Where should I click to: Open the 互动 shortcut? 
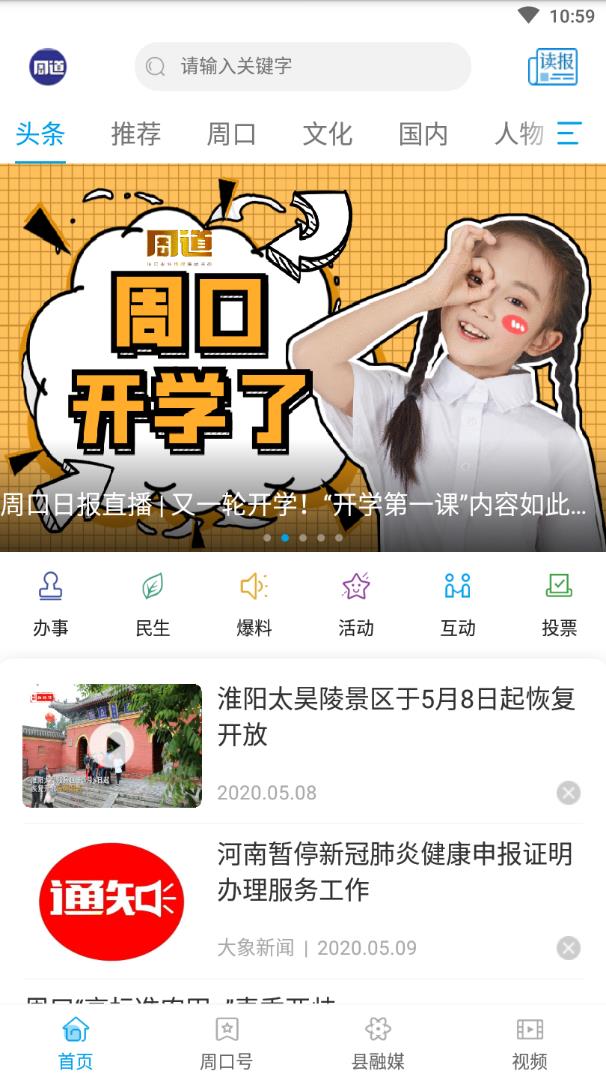click(x=457, y=604)
